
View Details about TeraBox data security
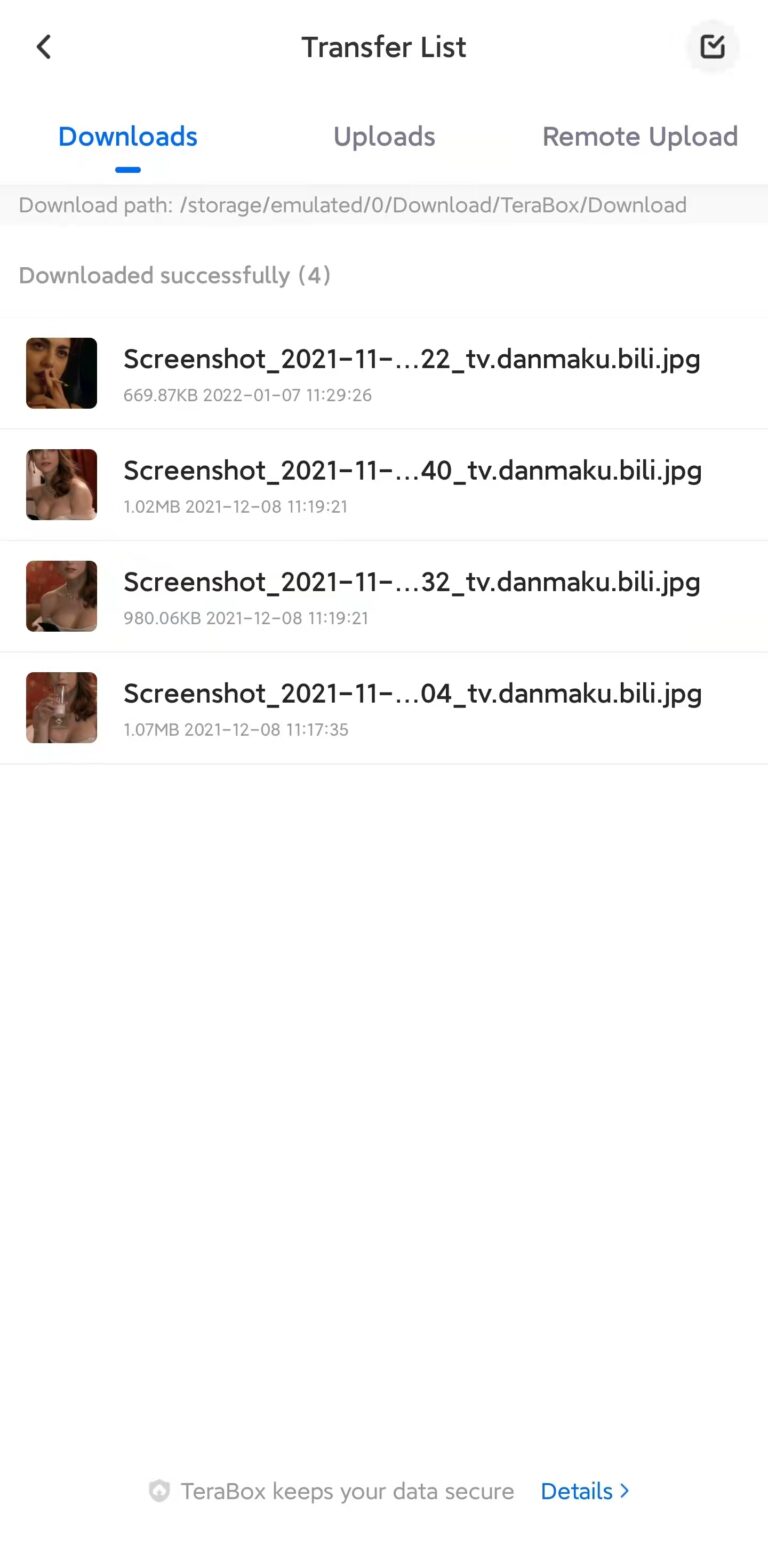[585, 1491]
